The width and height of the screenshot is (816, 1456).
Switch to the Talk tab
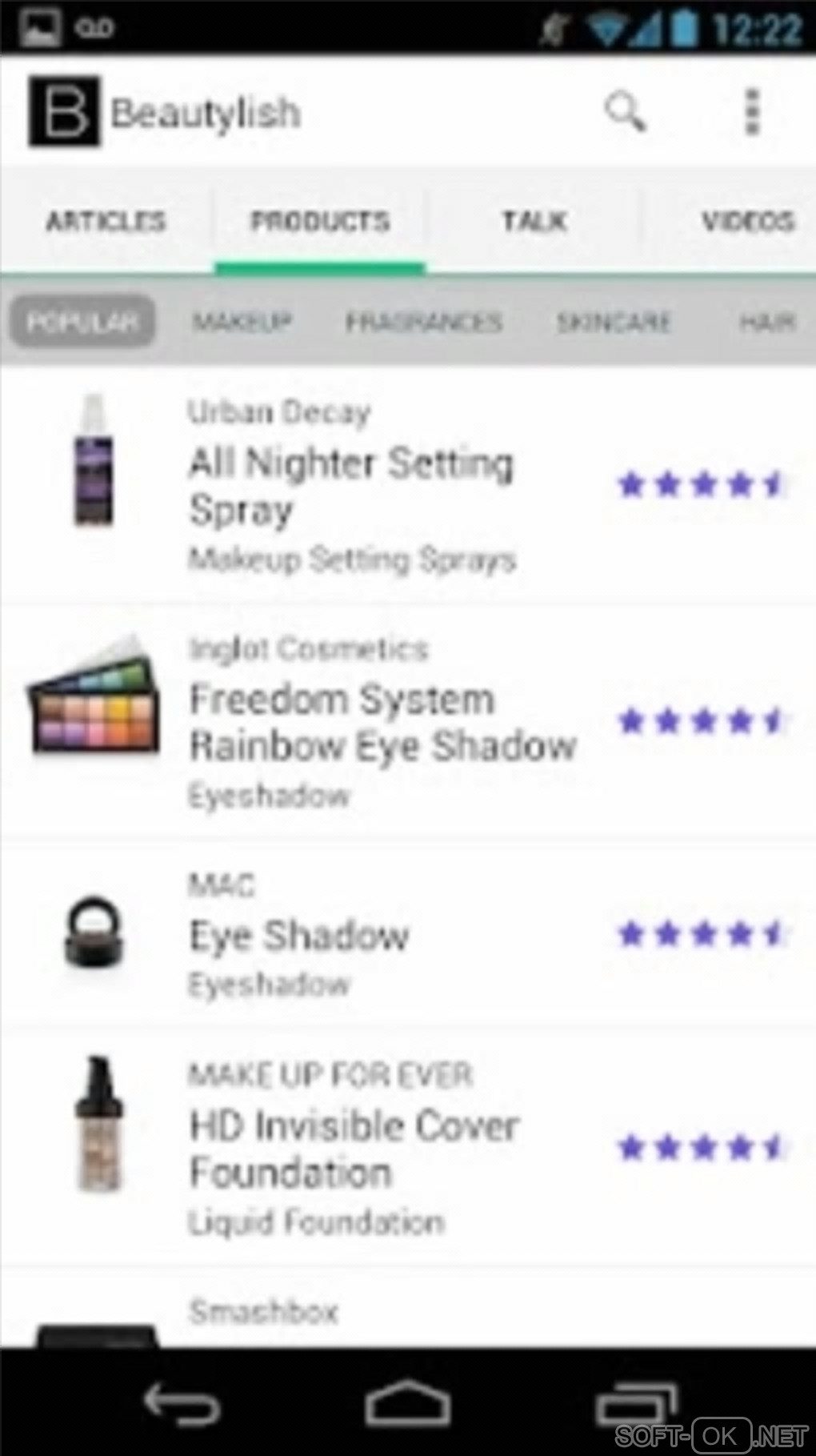click(x=534, y=221)
